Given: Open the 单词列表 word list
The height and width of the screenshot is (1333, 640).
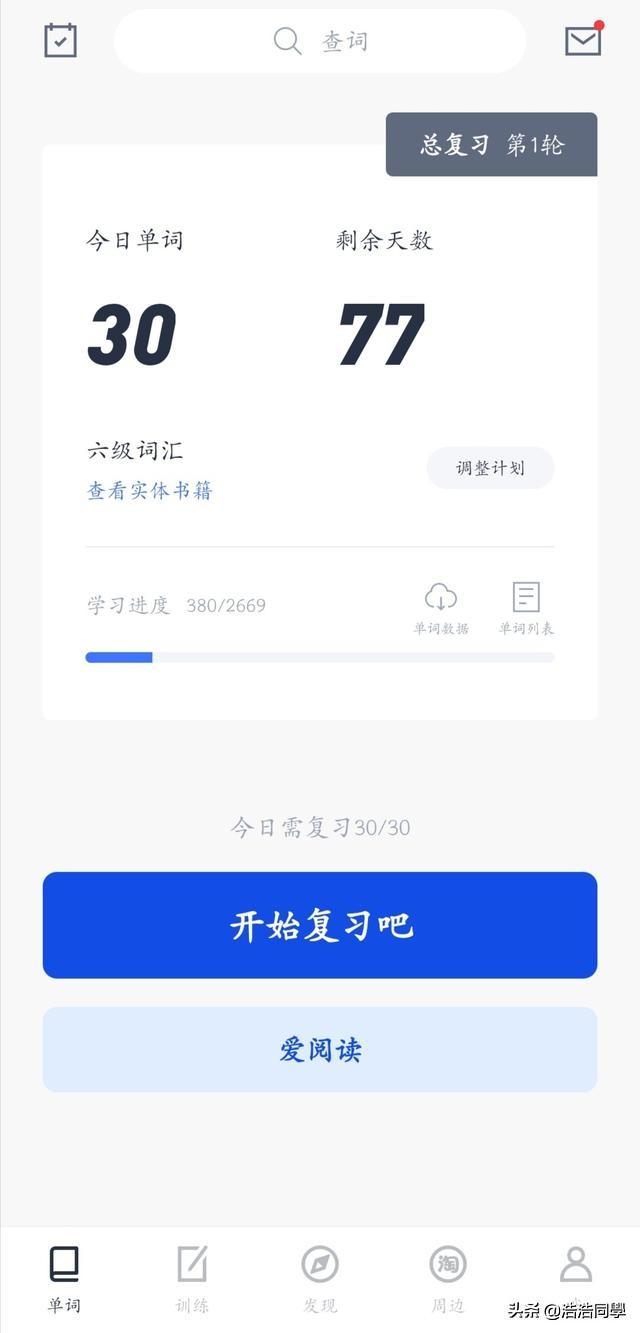Looking at the screenshot, I should (x=526, y=608).
